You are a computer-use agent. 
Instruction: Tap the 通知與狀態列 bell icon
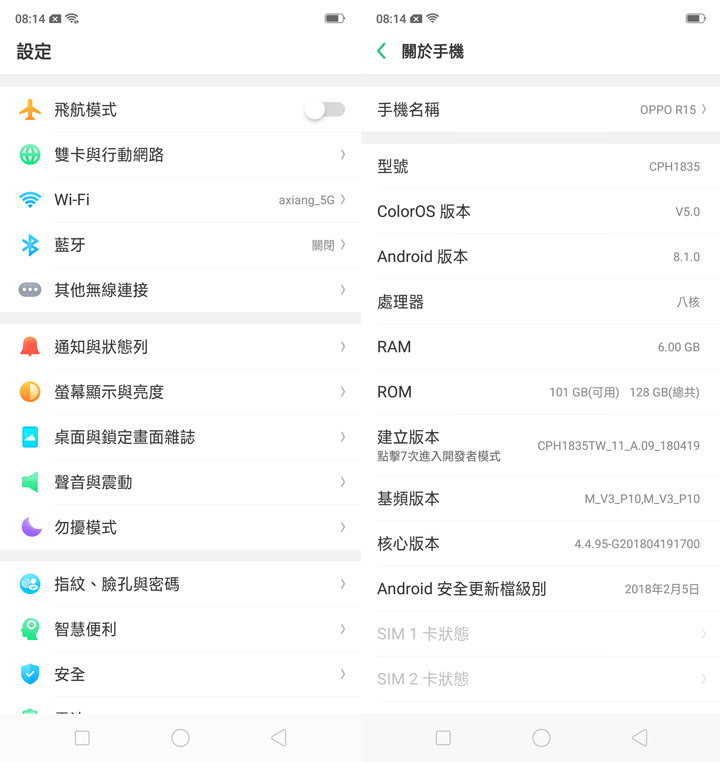point(30,346)
